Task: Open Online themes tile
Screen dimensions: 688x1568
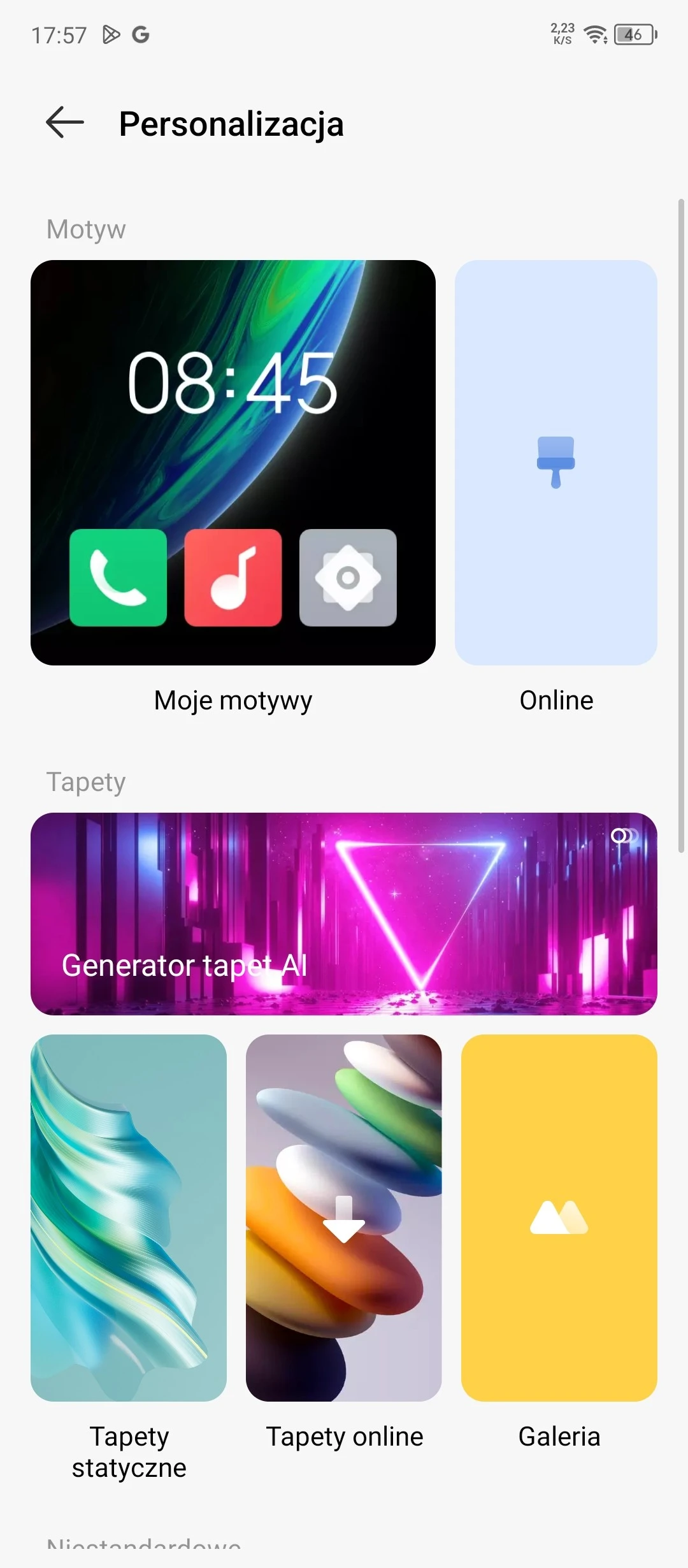Action: 555,463
